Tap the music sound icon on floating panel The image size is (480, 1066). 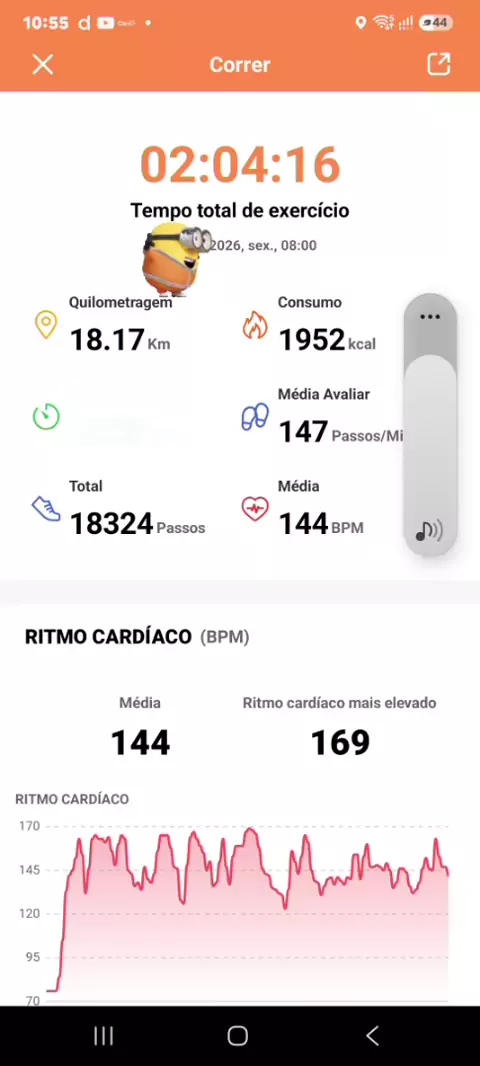click(x=429, y=530)
